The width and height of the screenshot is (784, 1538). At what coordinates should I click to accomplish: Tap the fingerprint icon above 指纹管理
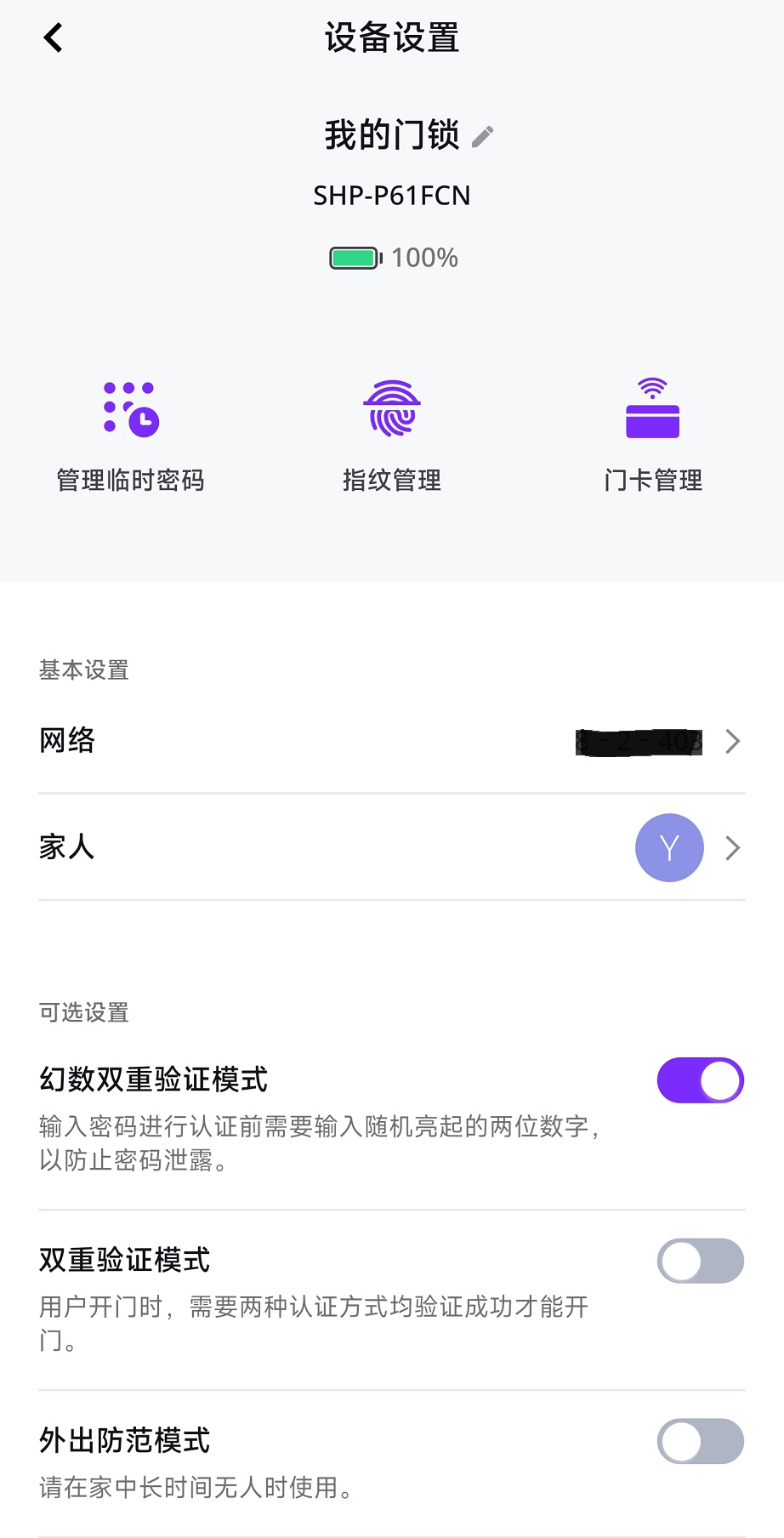(392, 408)
